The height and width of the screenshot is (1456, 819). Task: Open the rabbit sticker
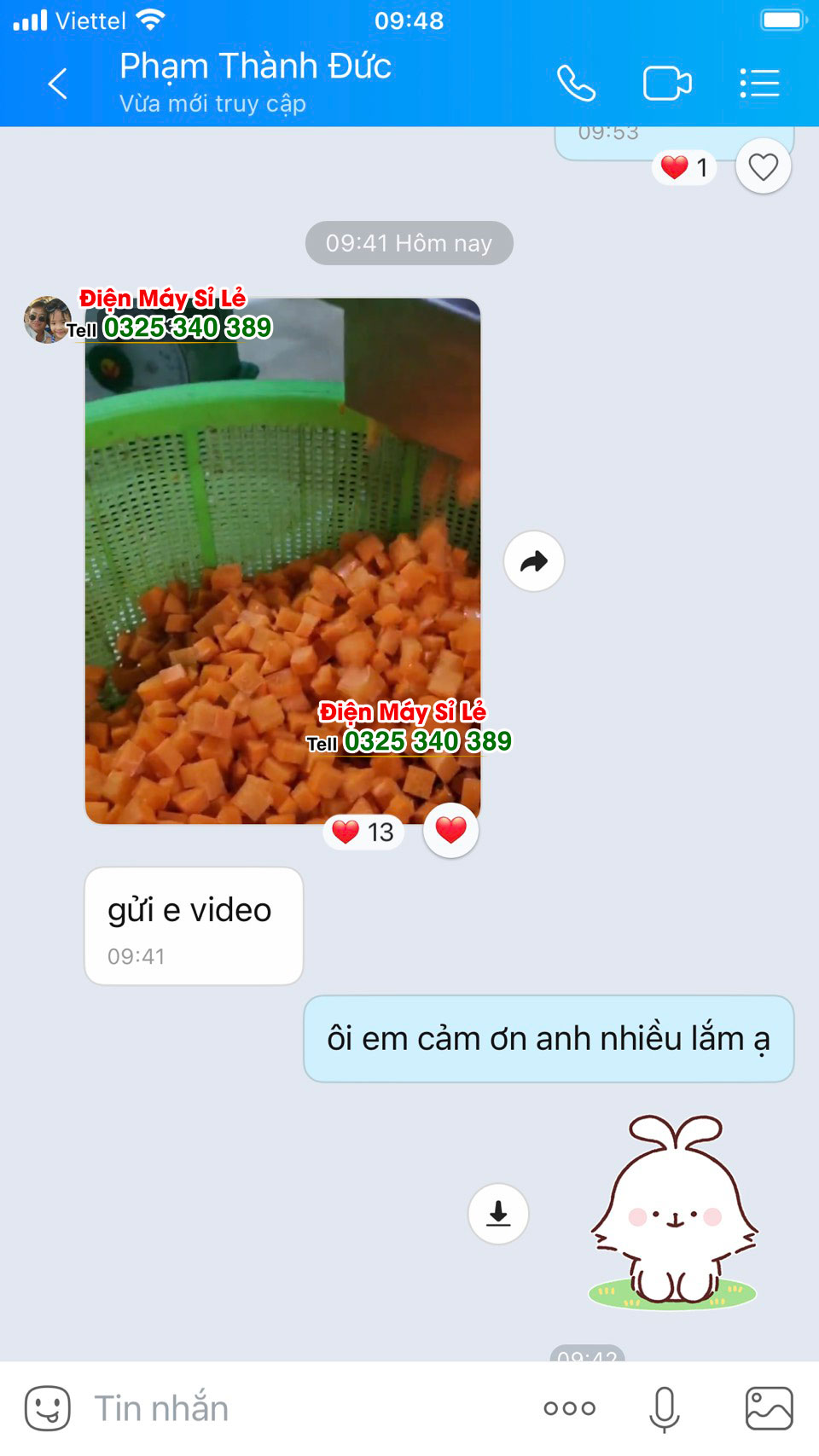[x=674, y=1212]
